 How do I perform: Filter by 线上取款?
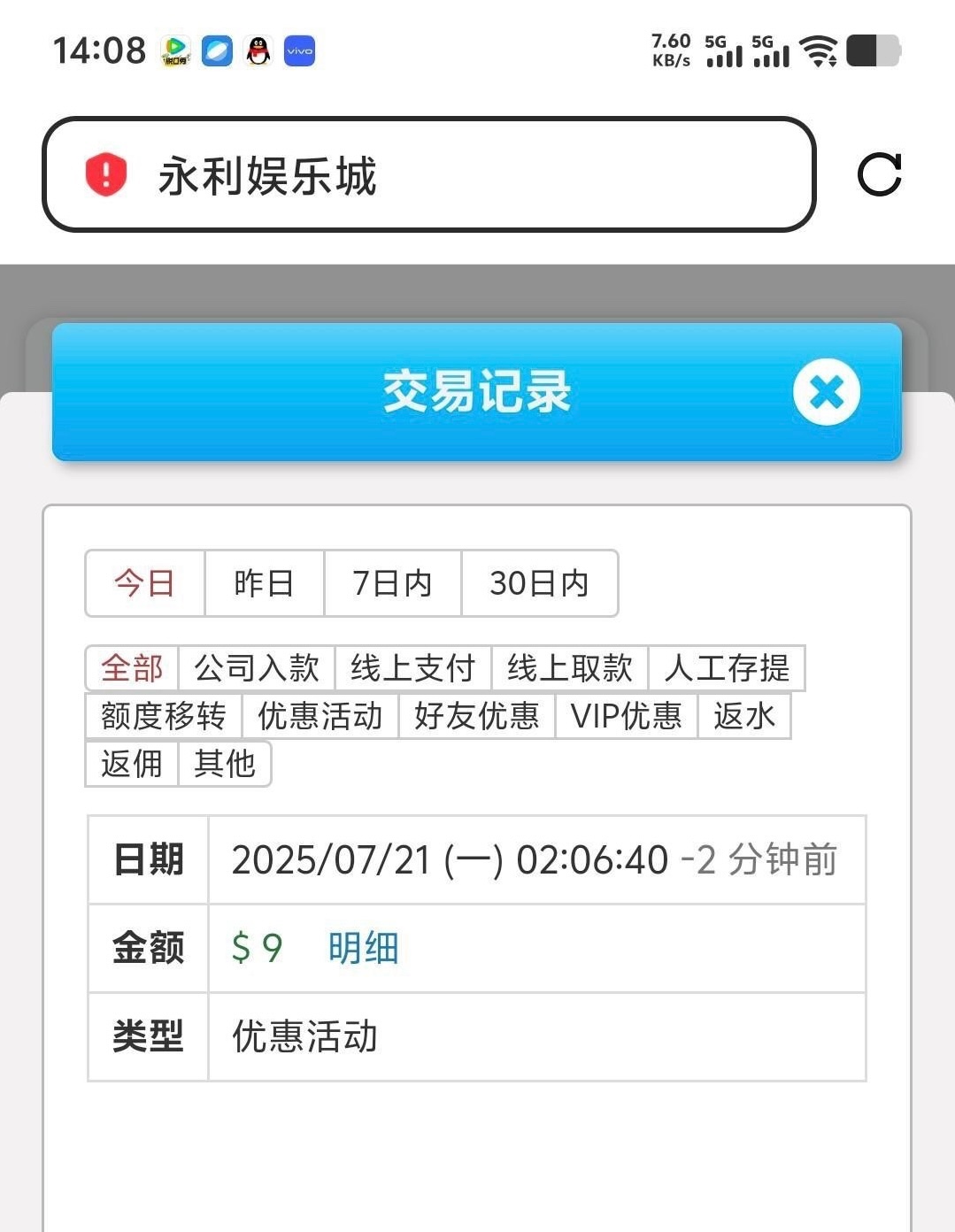pos(570,668)
